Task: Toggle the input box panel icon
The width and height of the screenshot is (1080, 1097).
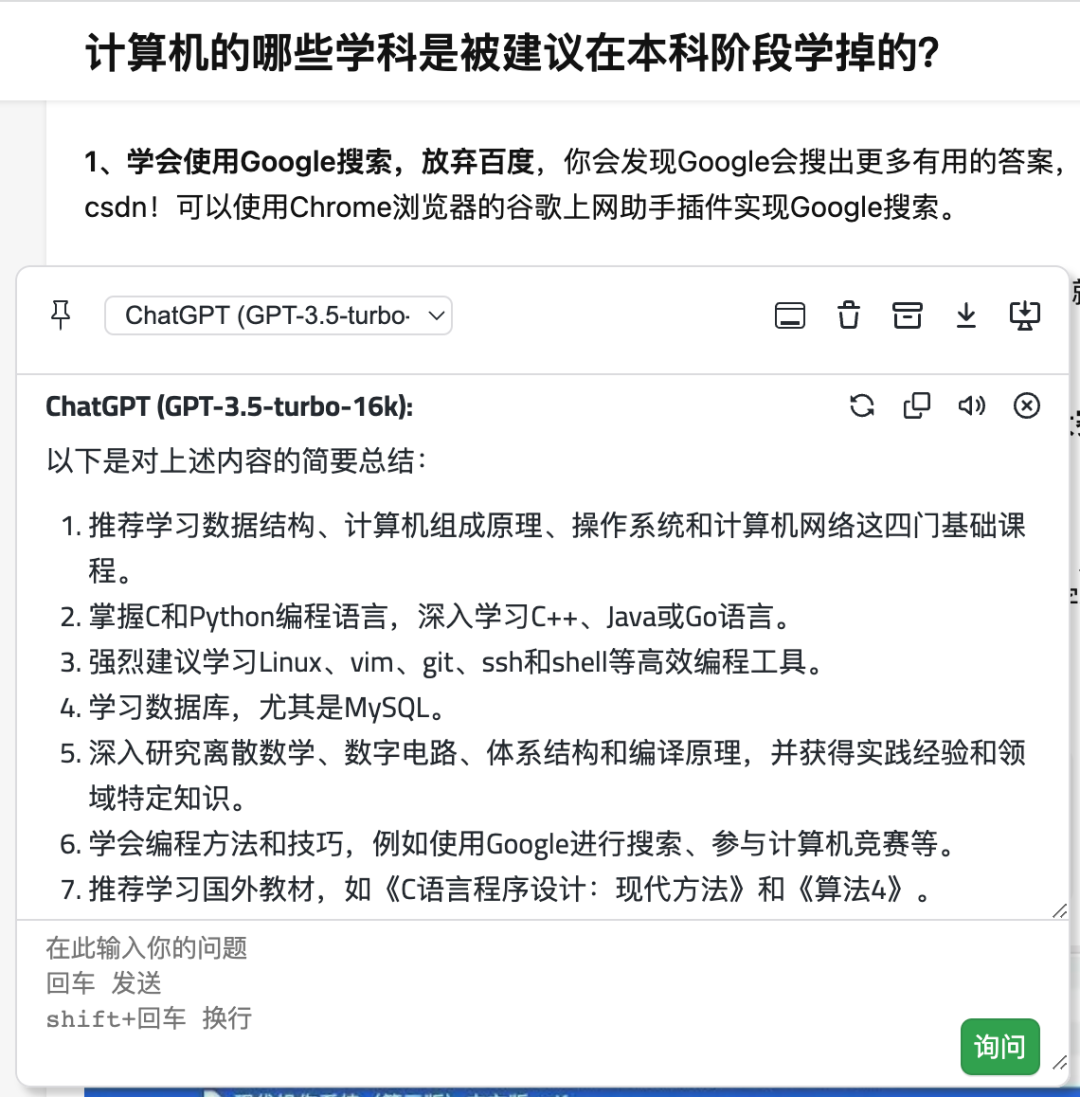Action: pos(790,316)
